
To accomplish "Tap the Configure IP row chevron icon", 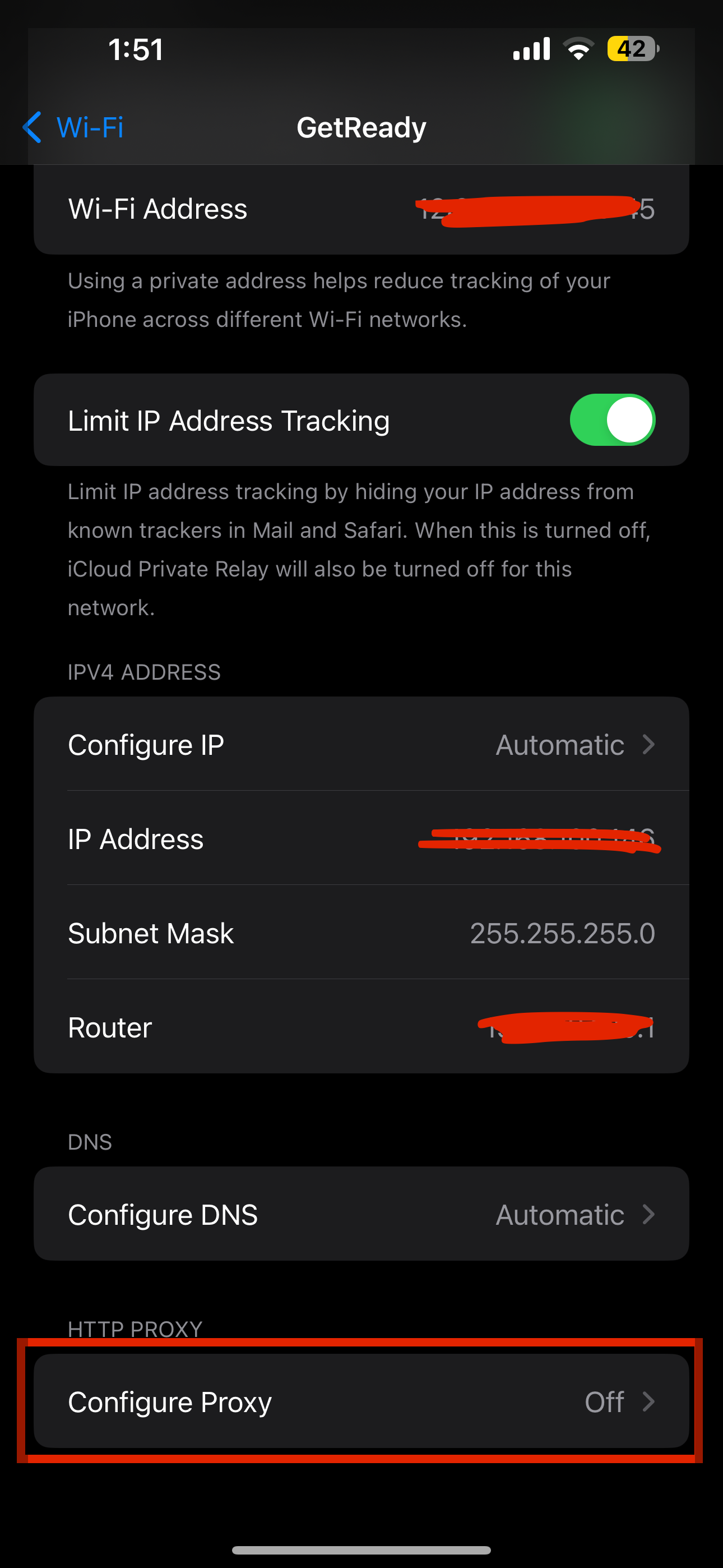I will point(649,744).
